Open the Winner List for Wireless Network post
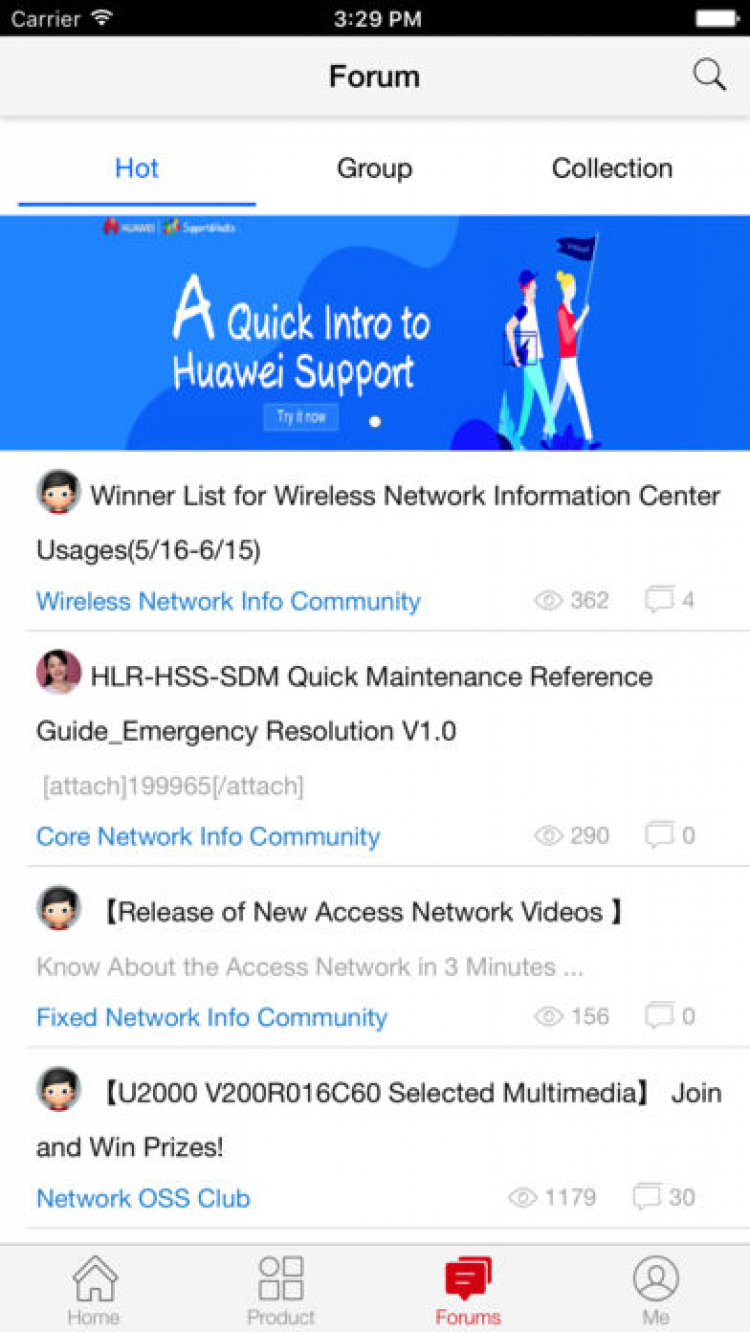Image resolution: width=750 pixels, height=1332 pixels. coord(404,497)
